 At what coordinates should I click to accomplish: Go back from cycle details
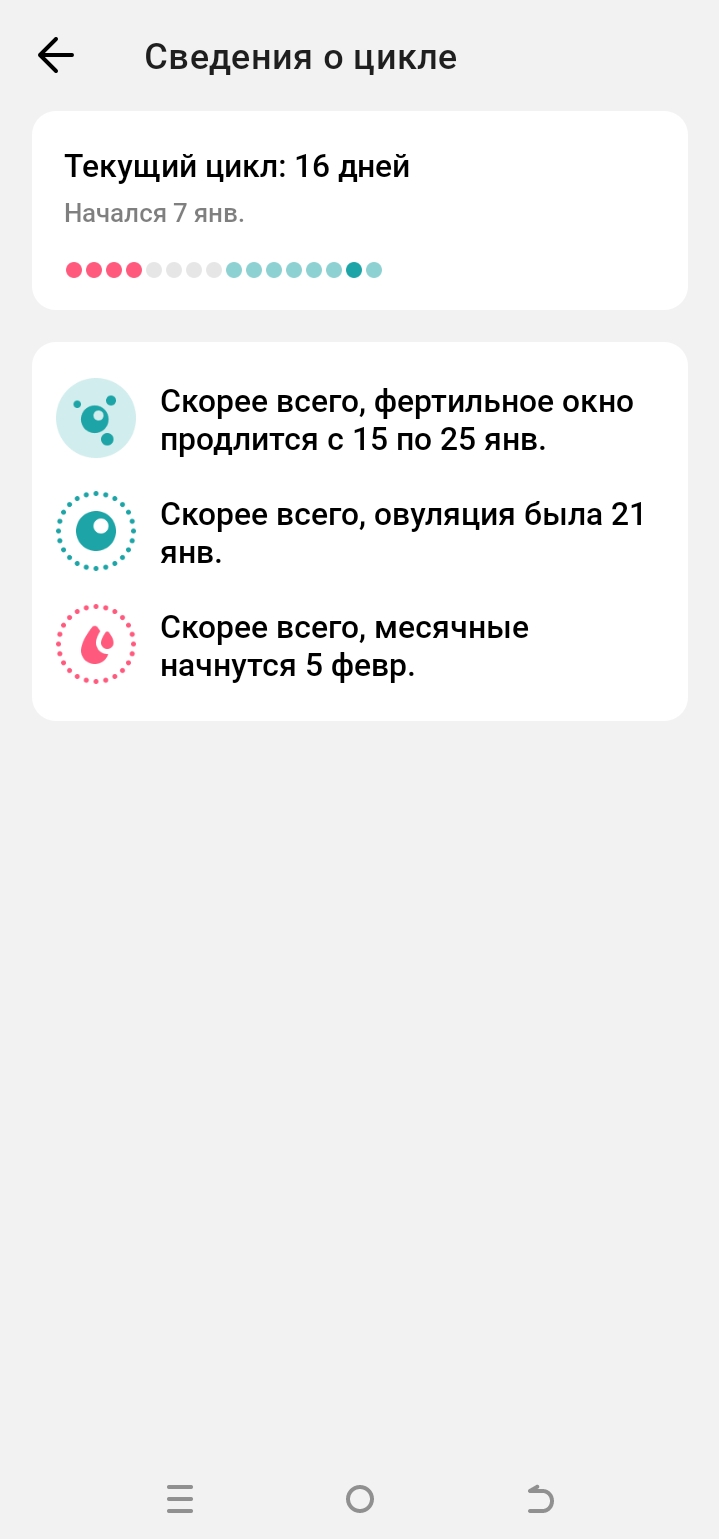pos(56,56)
